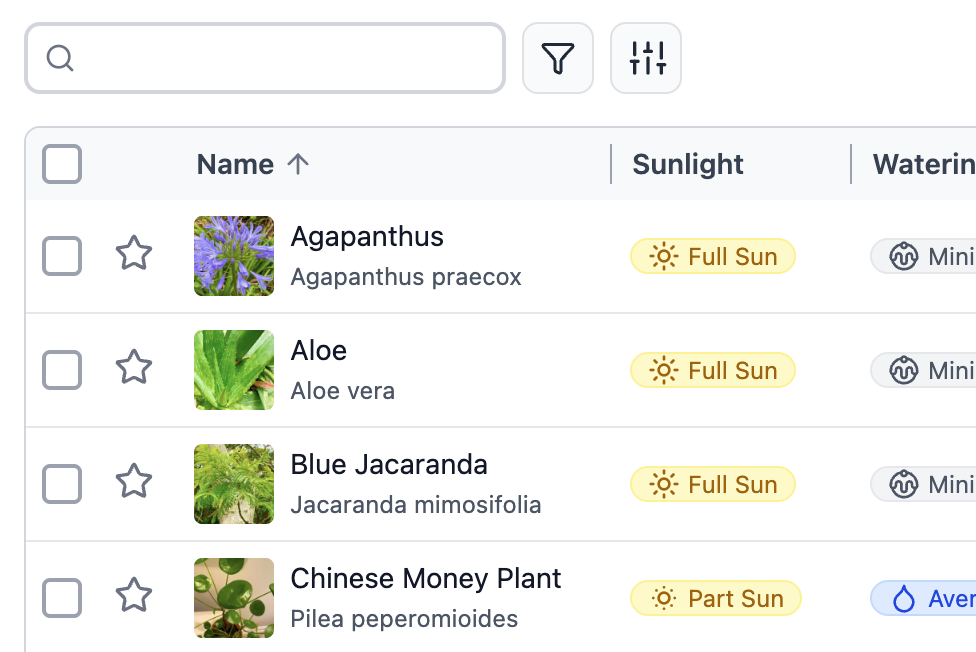Add Chinese Money Plant to favorites
The image size is (976, 652).
pyautogui.click(x=134, y=596)
